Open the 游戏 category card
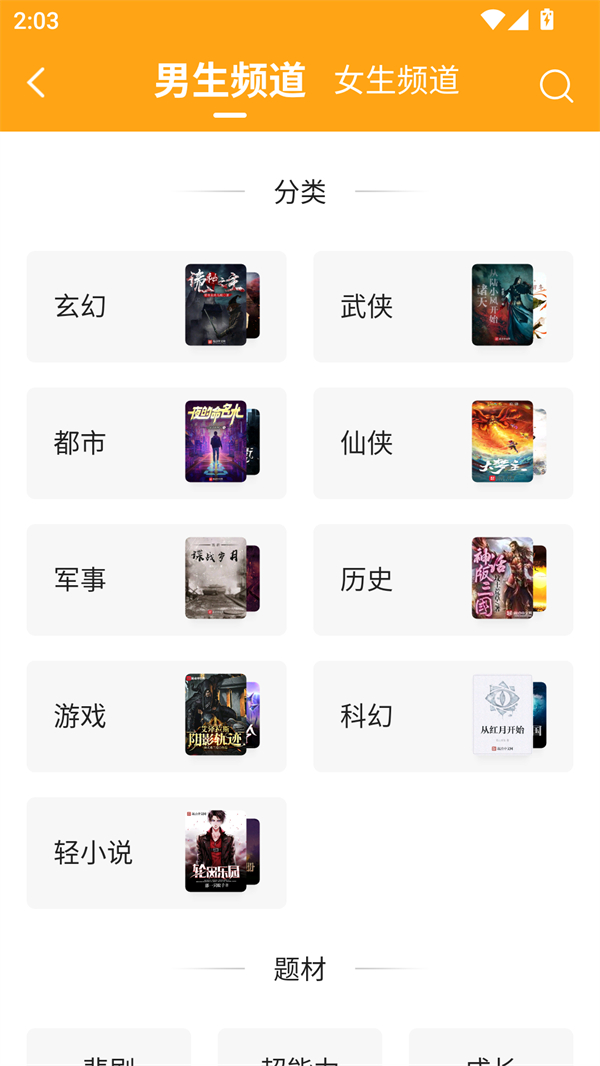600x1066 pixels. (x=156, y=716)
